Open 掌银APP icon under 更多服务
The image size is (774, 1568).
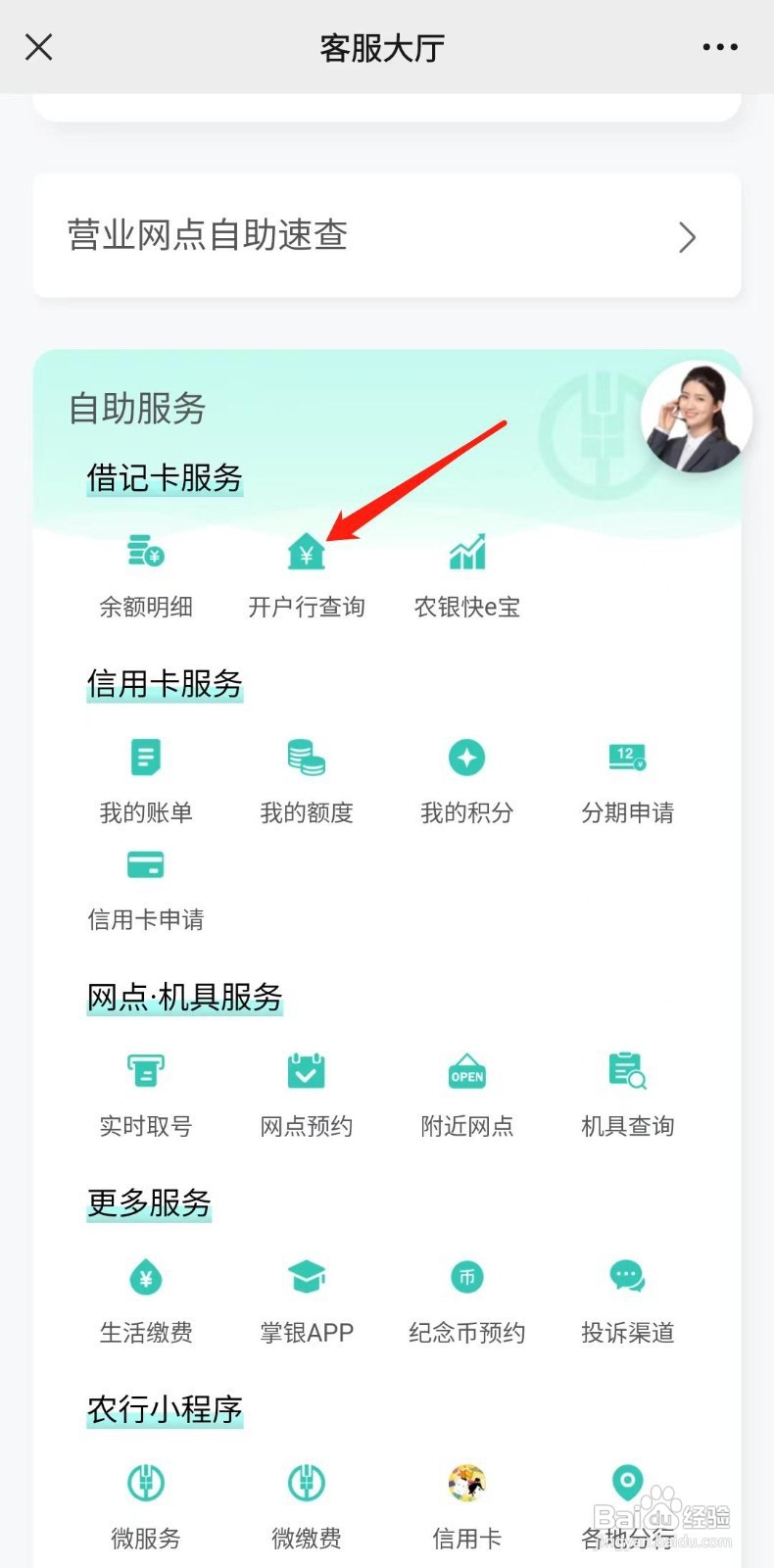tap(306, 1277)
